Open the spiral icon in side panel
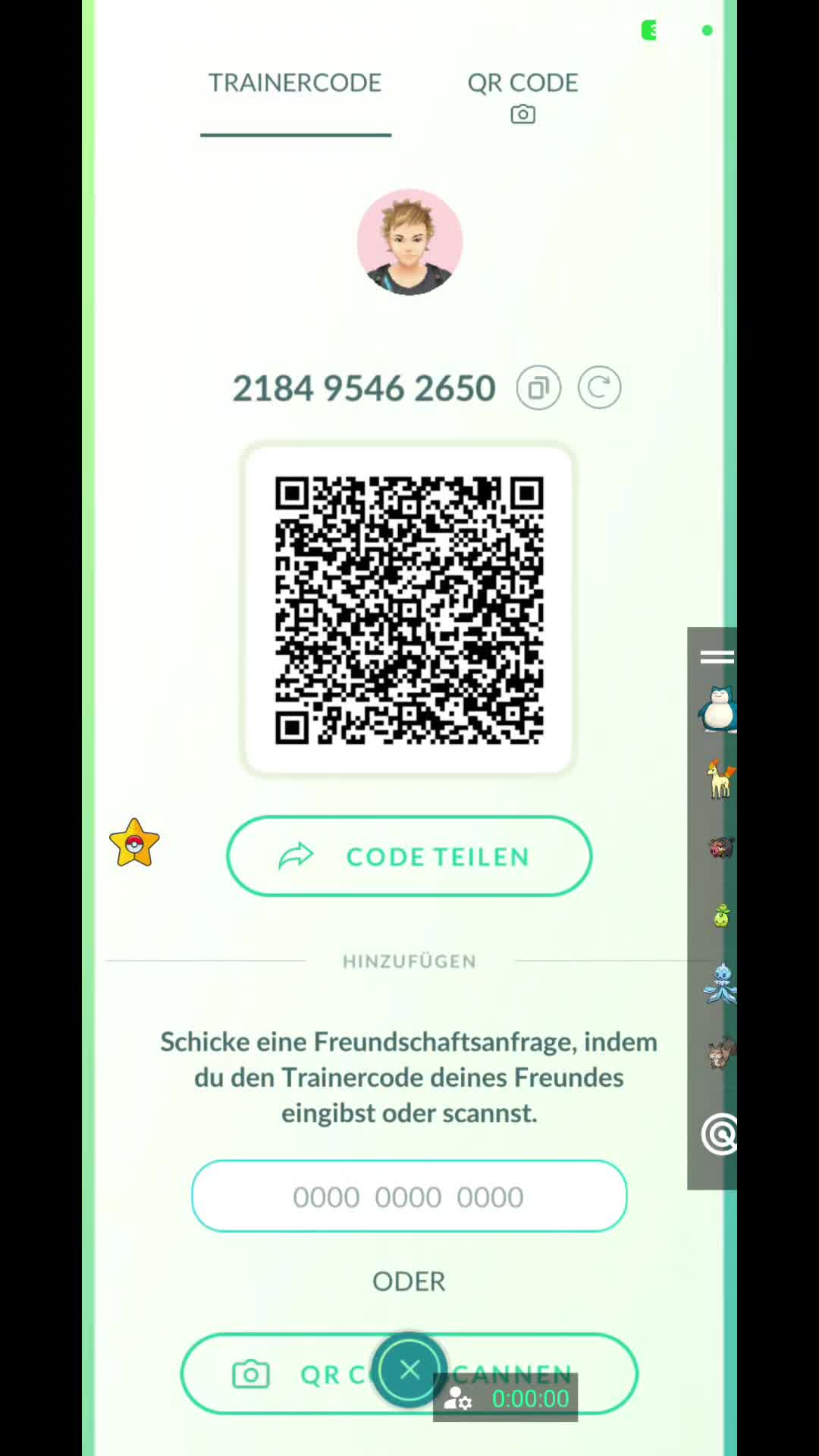The height and width of the screenshot is (1456, 819). [x=720, y=1134]
